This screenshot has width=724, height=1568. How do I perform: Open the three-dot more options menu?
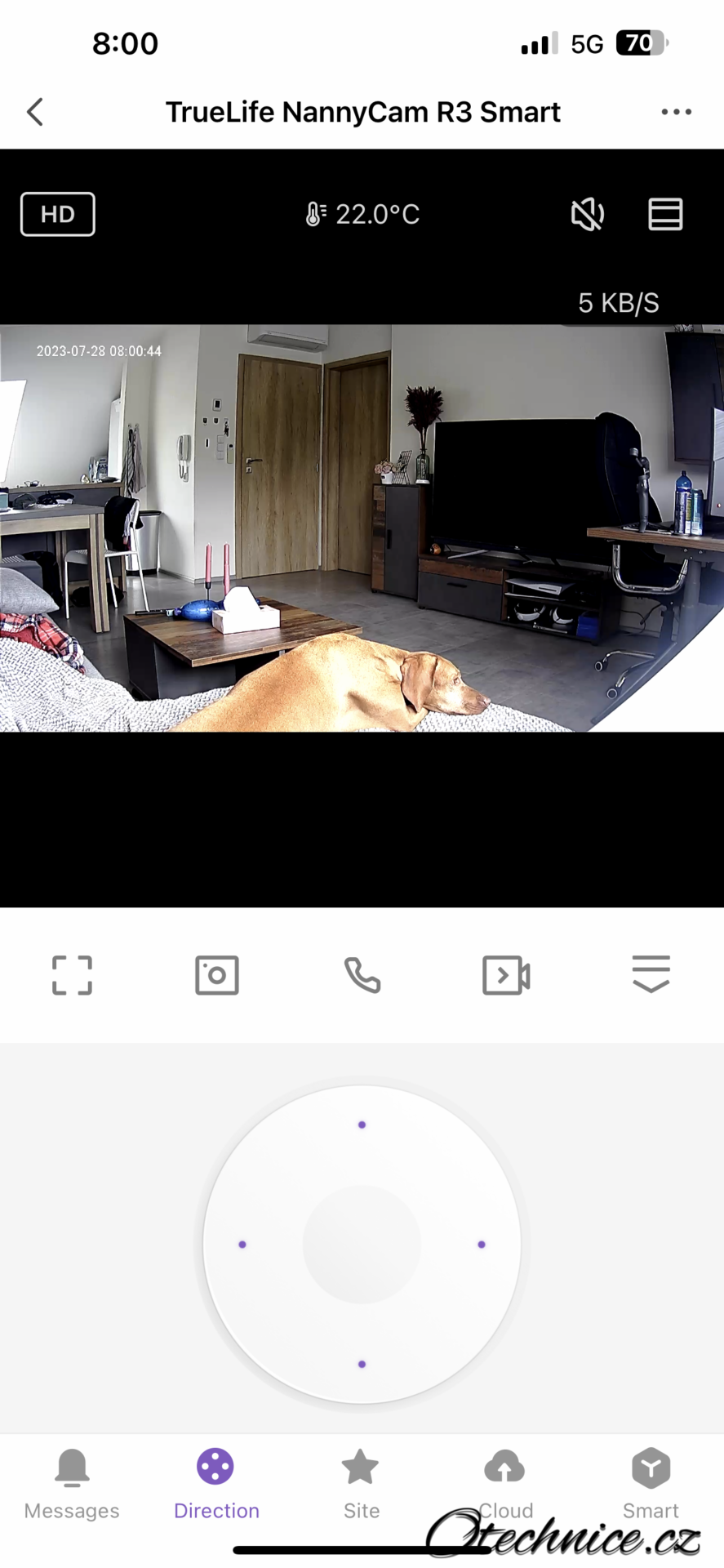click(676, 112)
